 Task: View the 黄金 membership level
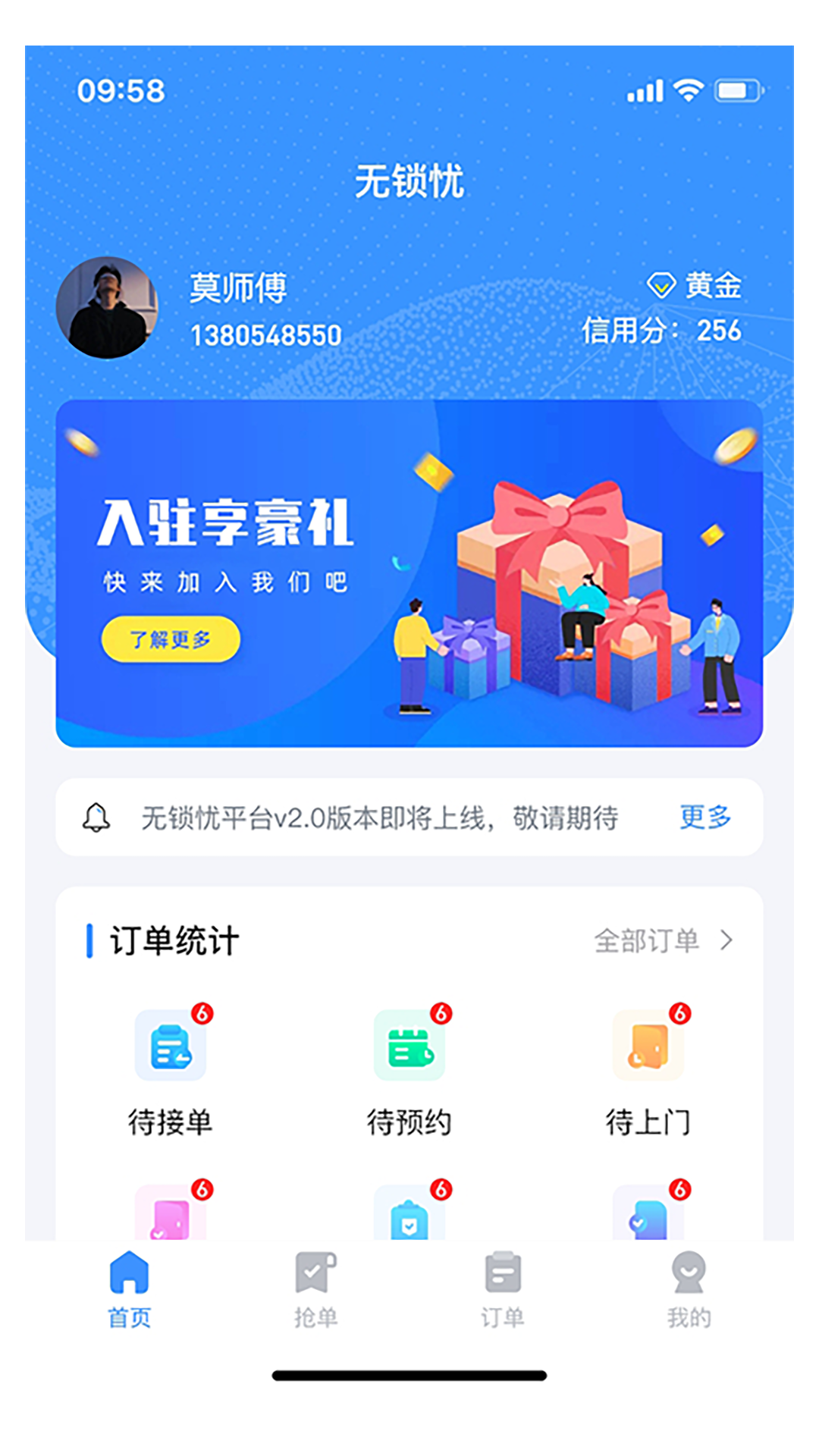695,286
